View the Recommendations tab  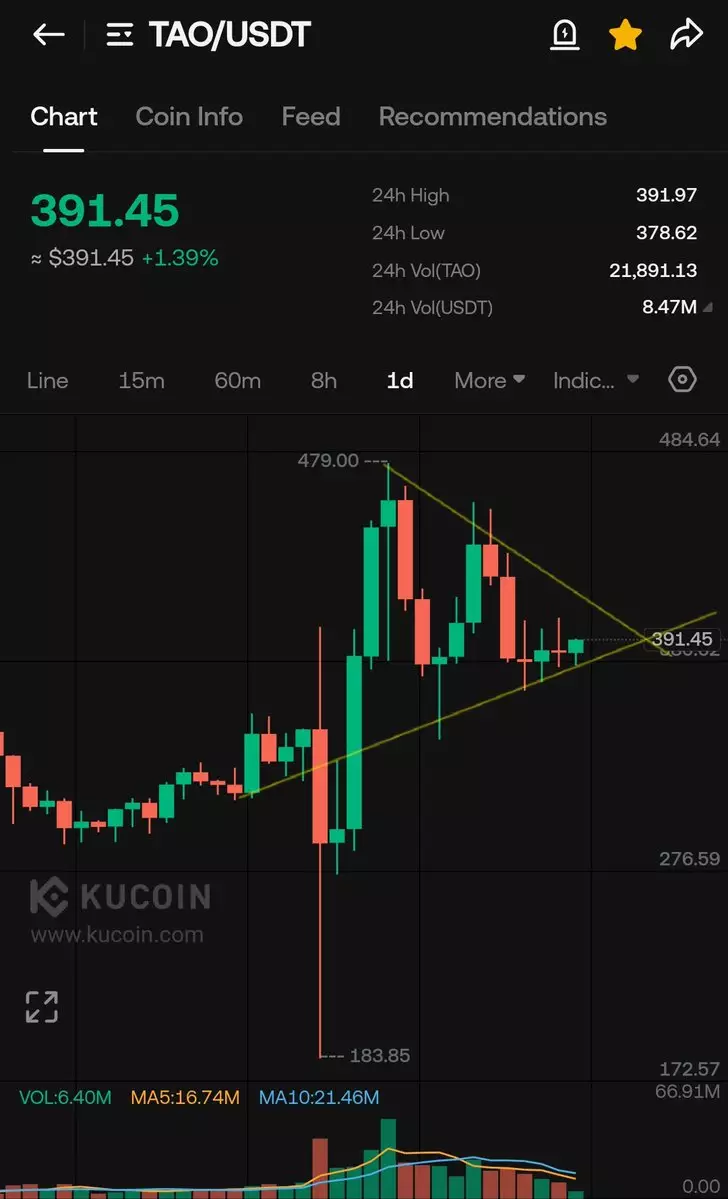pos(492,117)
